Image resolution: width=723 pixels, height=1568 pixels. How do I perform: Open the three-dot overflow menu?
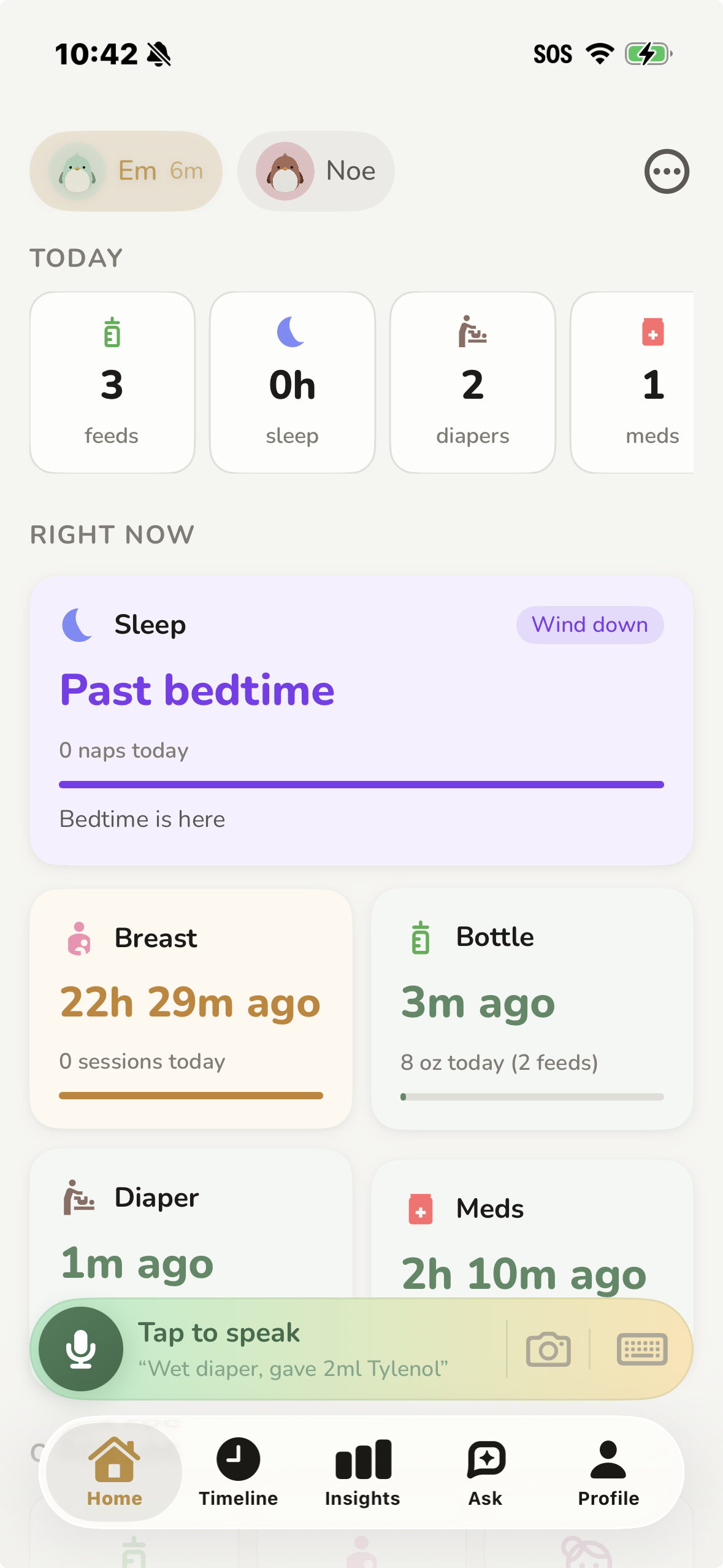coord(667,171)
